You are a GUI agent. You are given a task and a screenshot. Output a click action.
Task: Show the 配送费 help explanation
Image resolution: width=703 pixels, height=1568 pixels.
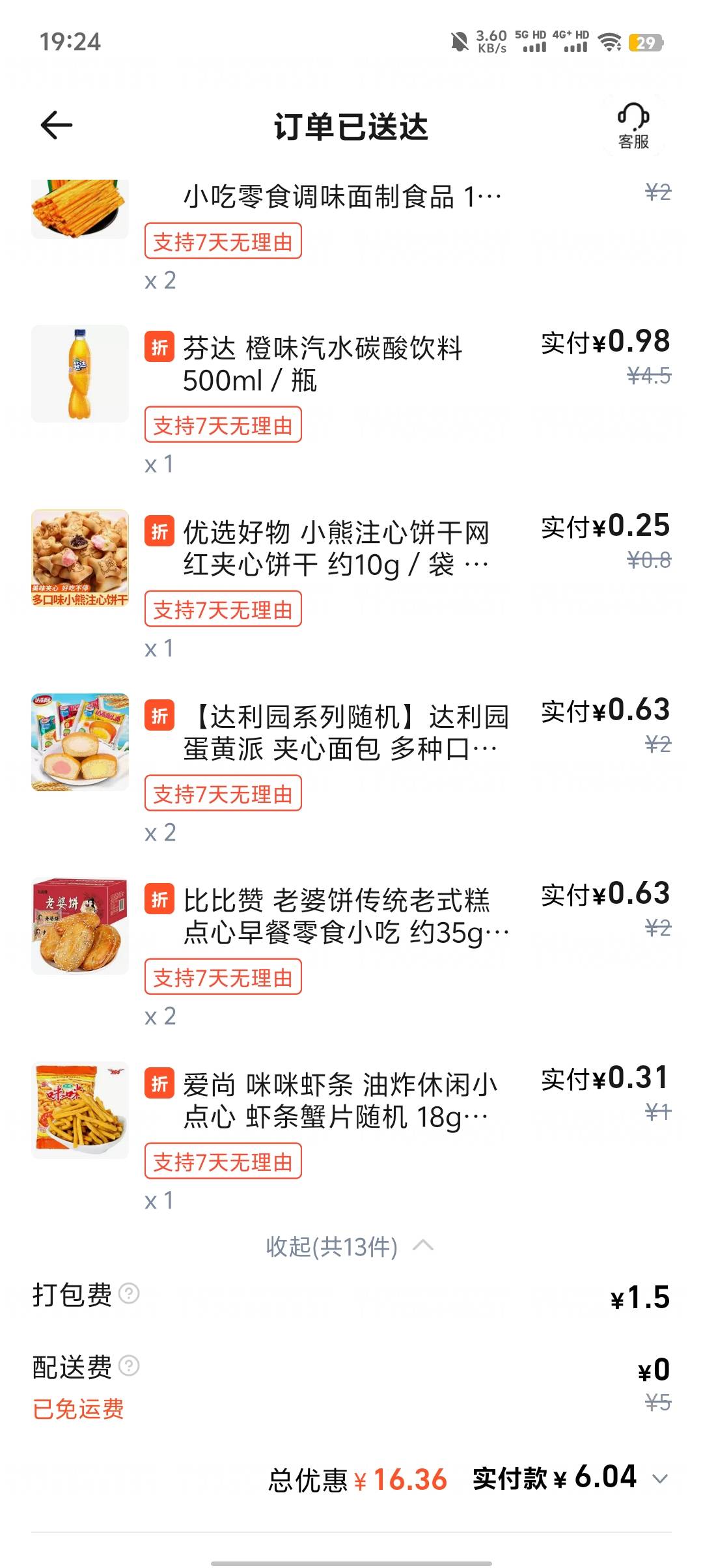(130, 1365)
